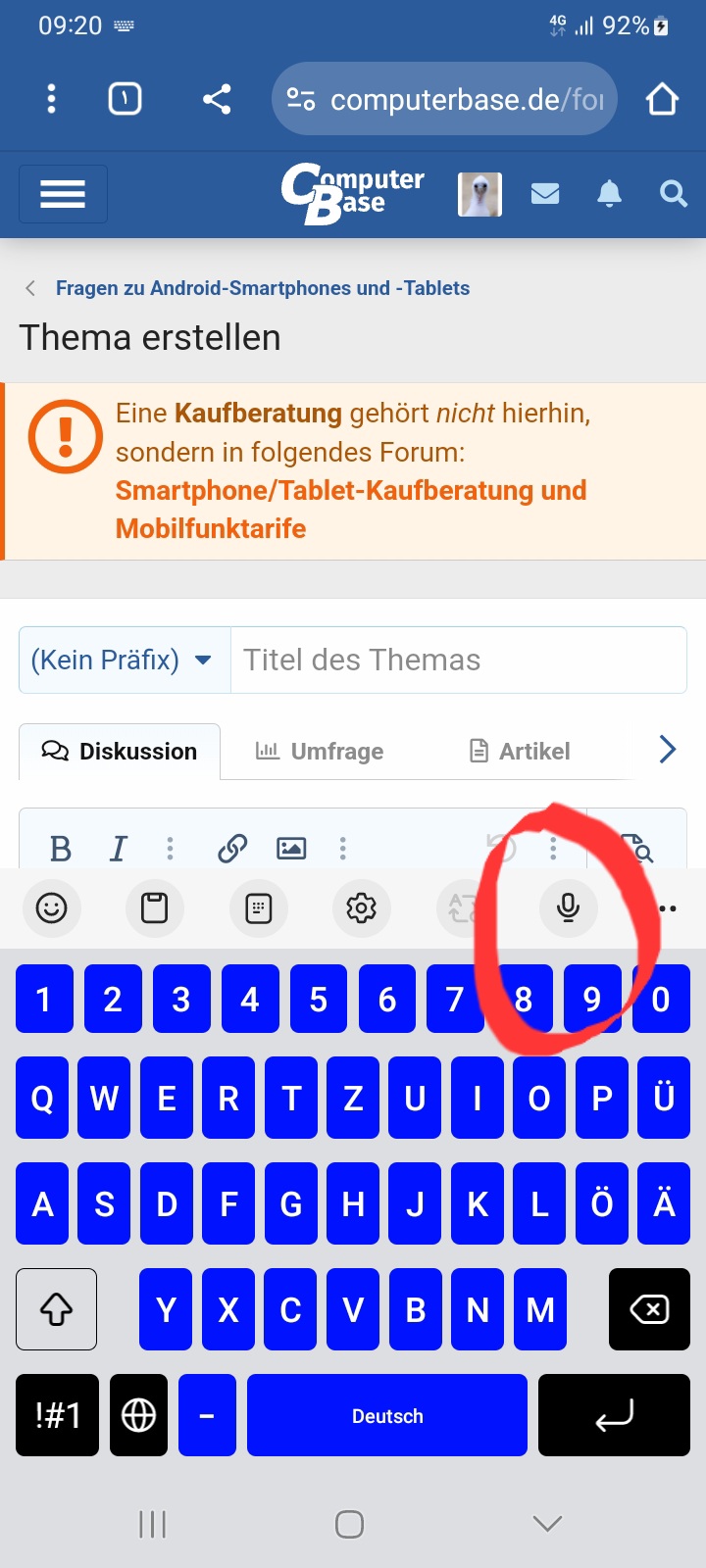Open the site search magnifier
Viewport: 706px width, 1568px height.
tap(673, 194)
